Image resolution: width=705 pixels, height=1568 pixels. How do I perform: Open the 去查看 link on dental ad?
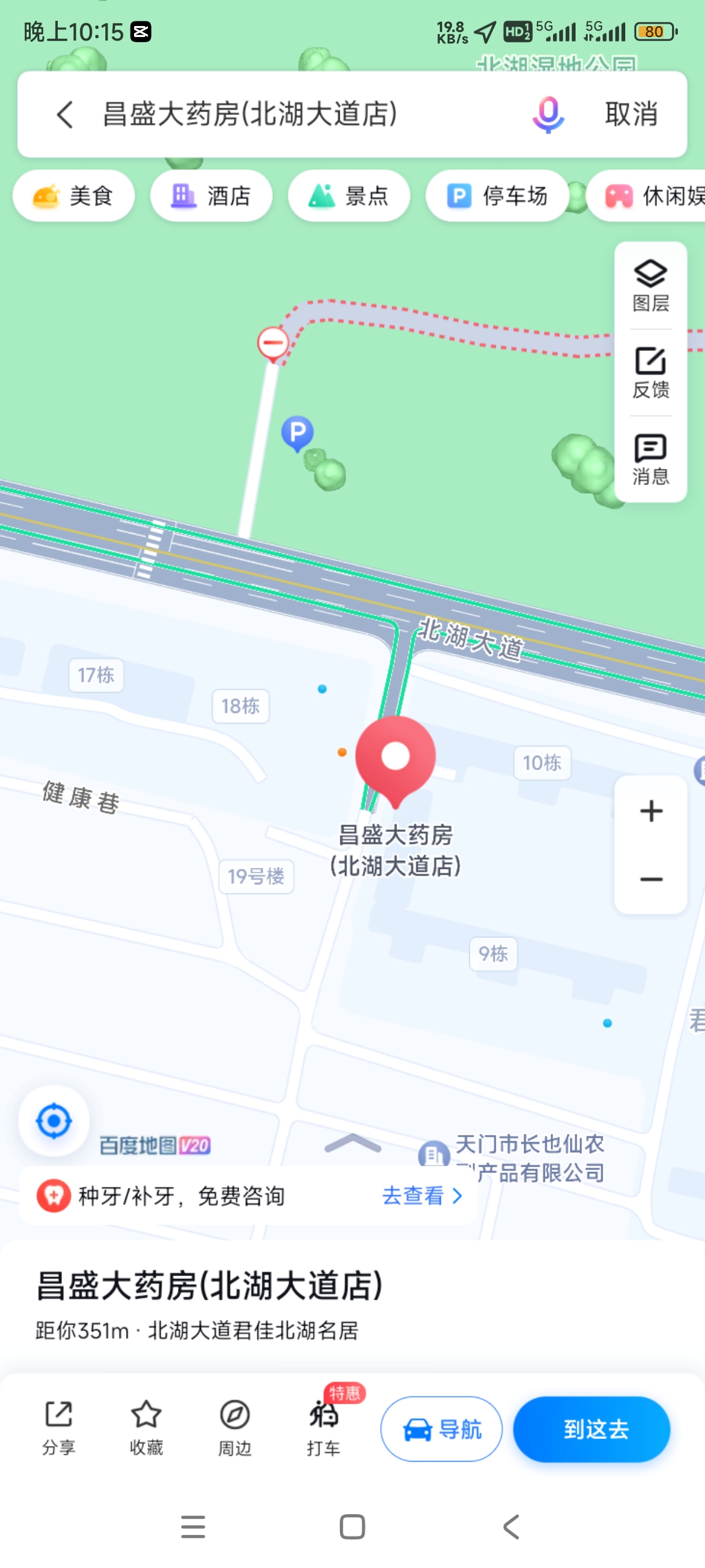point(421,1196)
